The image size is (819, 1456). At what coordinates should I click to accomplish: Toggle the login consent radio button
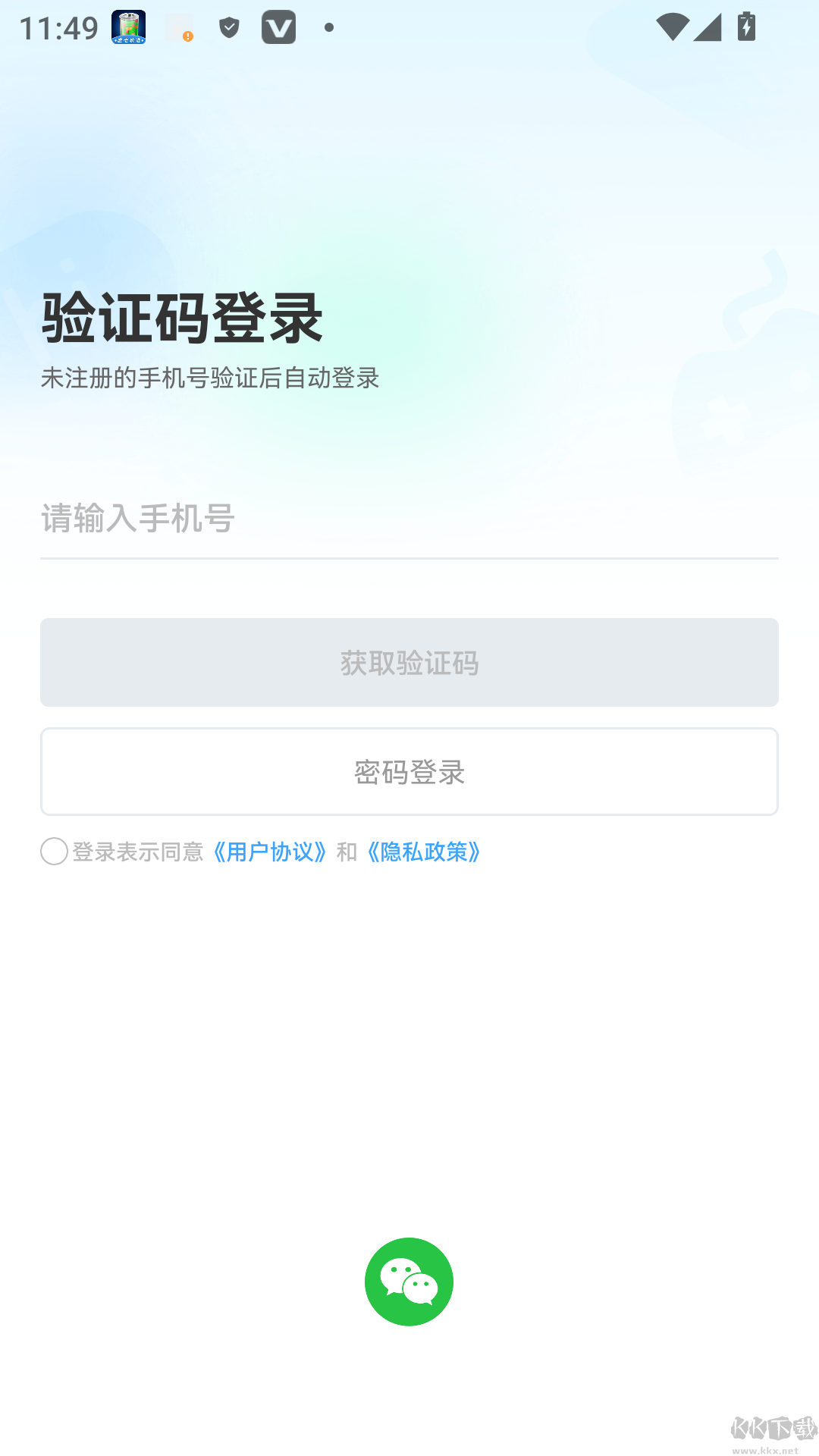[54, 853]
